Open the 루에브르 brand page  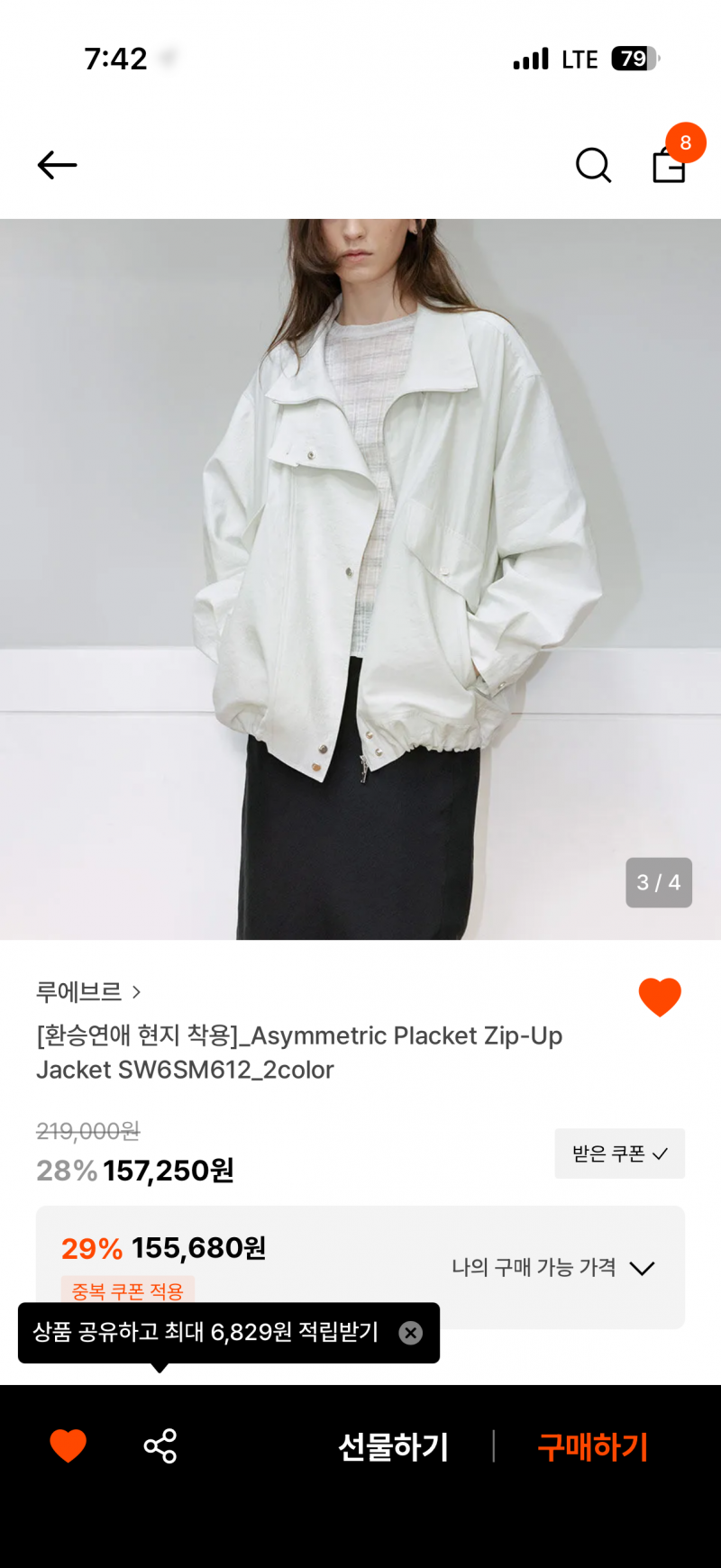pos(88,992)
